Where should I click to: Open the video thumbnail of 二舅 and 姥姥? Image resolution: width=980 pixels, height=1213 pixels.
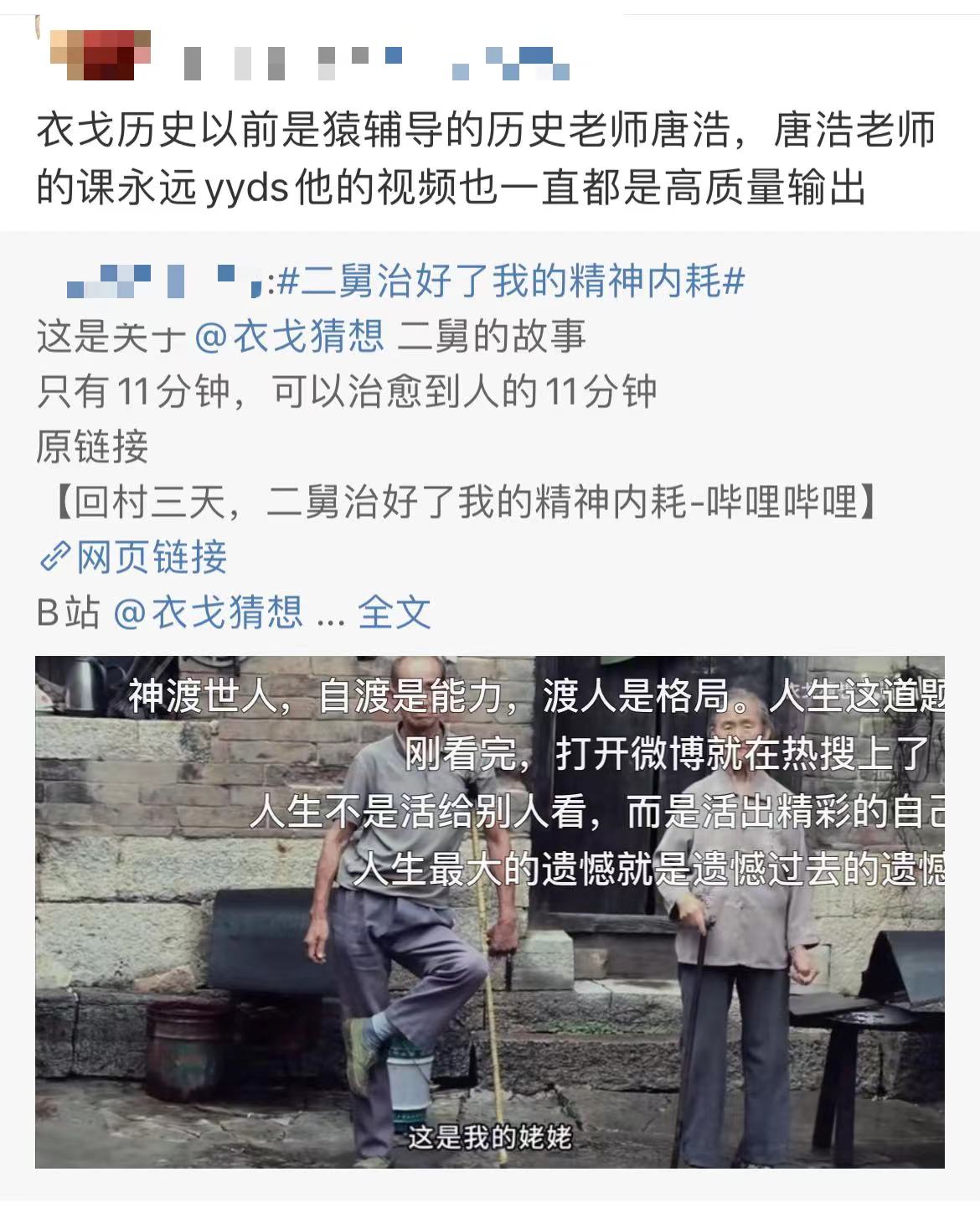[489, 911]
